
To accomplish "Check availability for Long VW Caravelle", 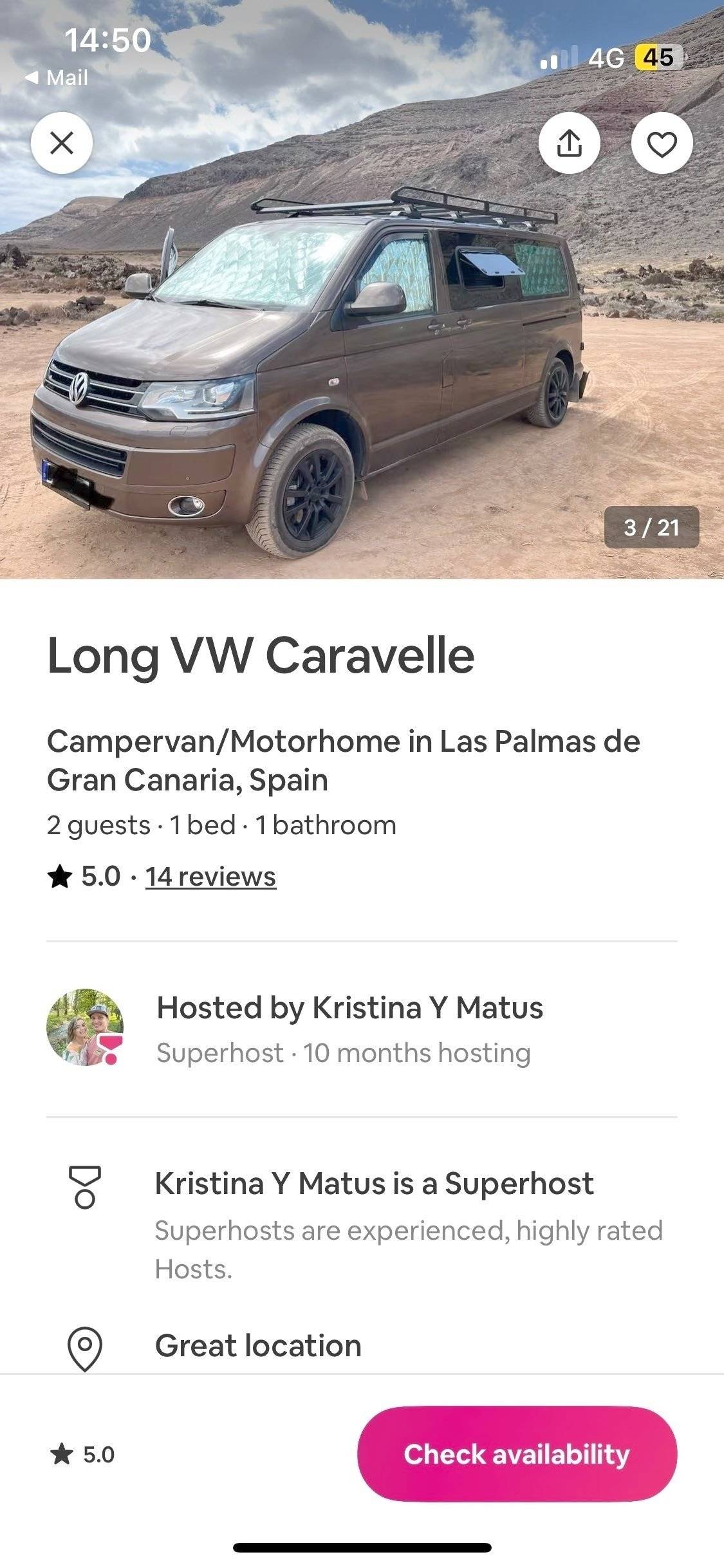I will (517, 1454).
